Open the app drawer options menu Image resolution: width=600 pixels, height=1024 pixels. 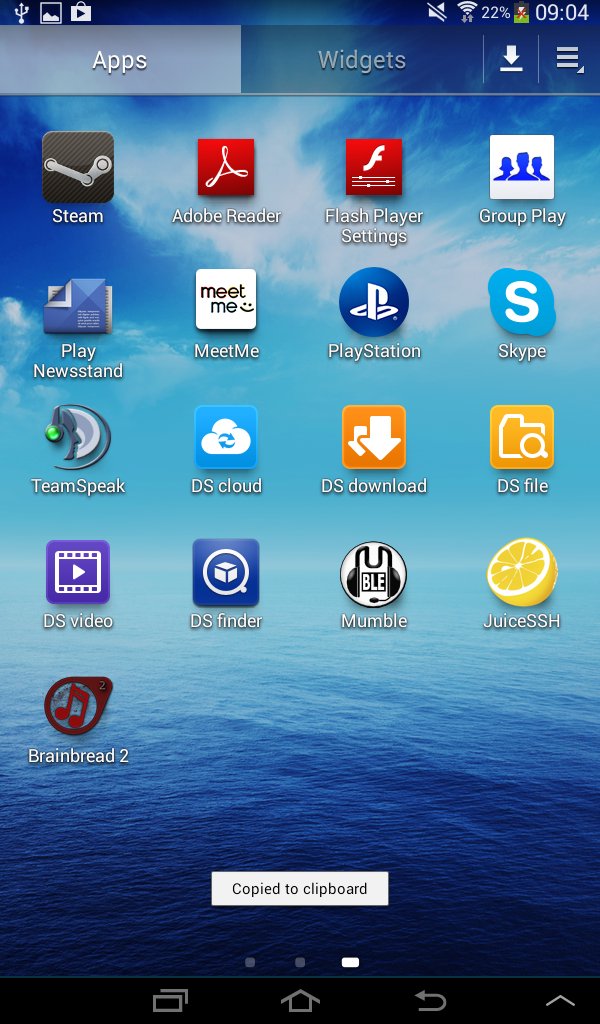(569, 60)
